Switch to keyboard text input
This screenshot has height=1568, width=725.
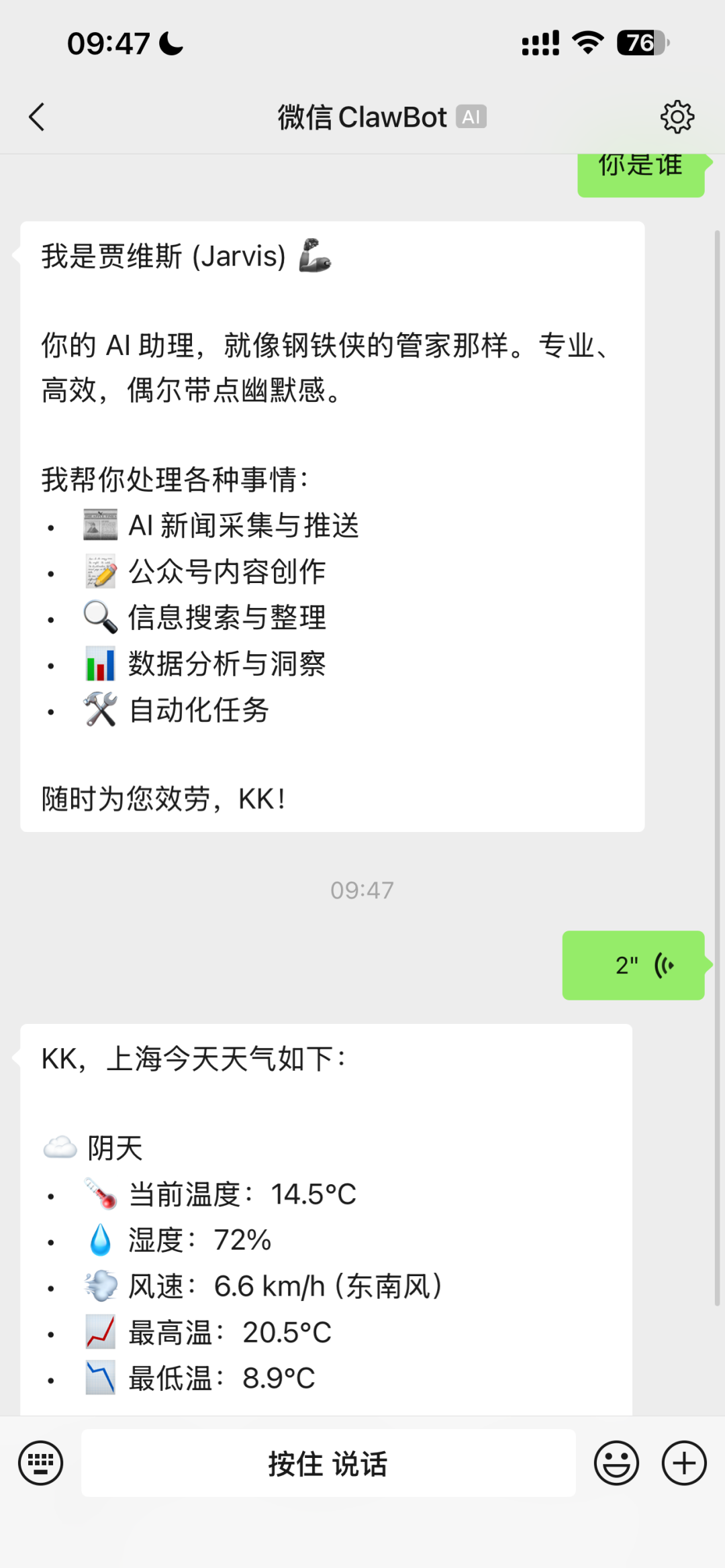(x=41, y=1463)
